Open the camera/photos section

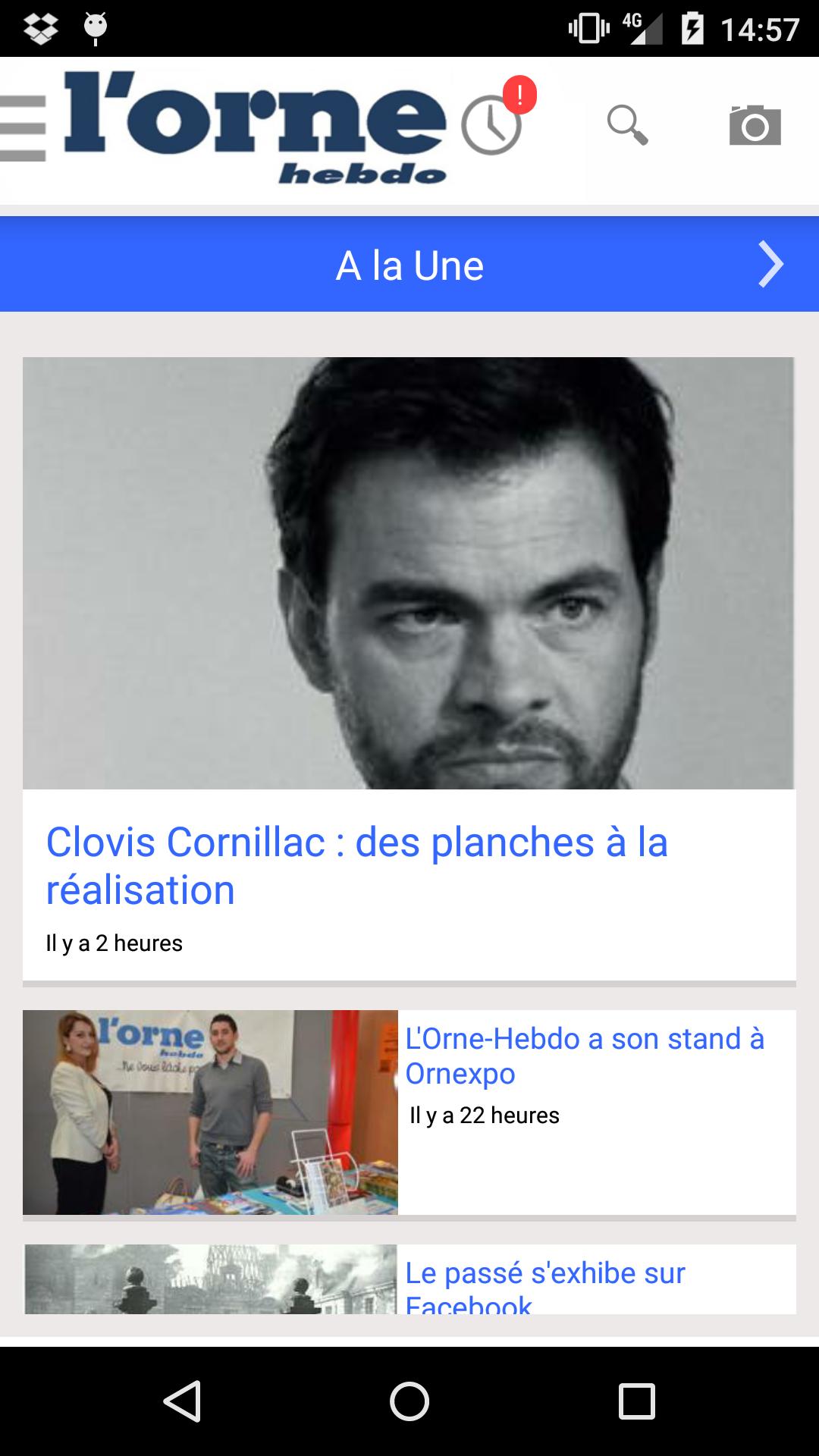click(x=753, y=125)
